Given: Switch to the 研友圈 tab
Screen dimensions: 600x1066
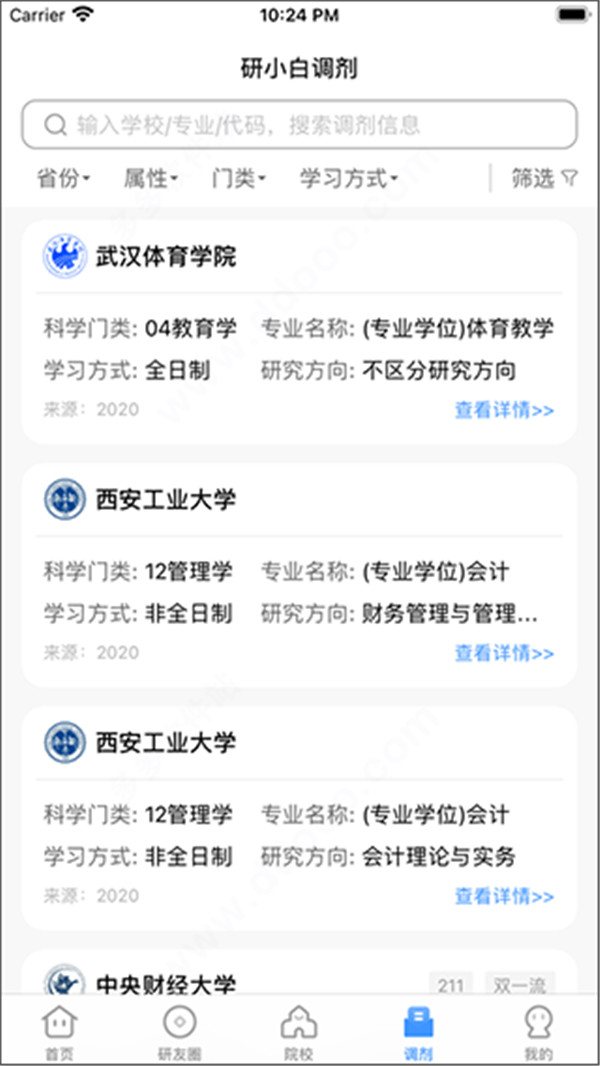Looking at the screenshot, I should [179, 1033].
